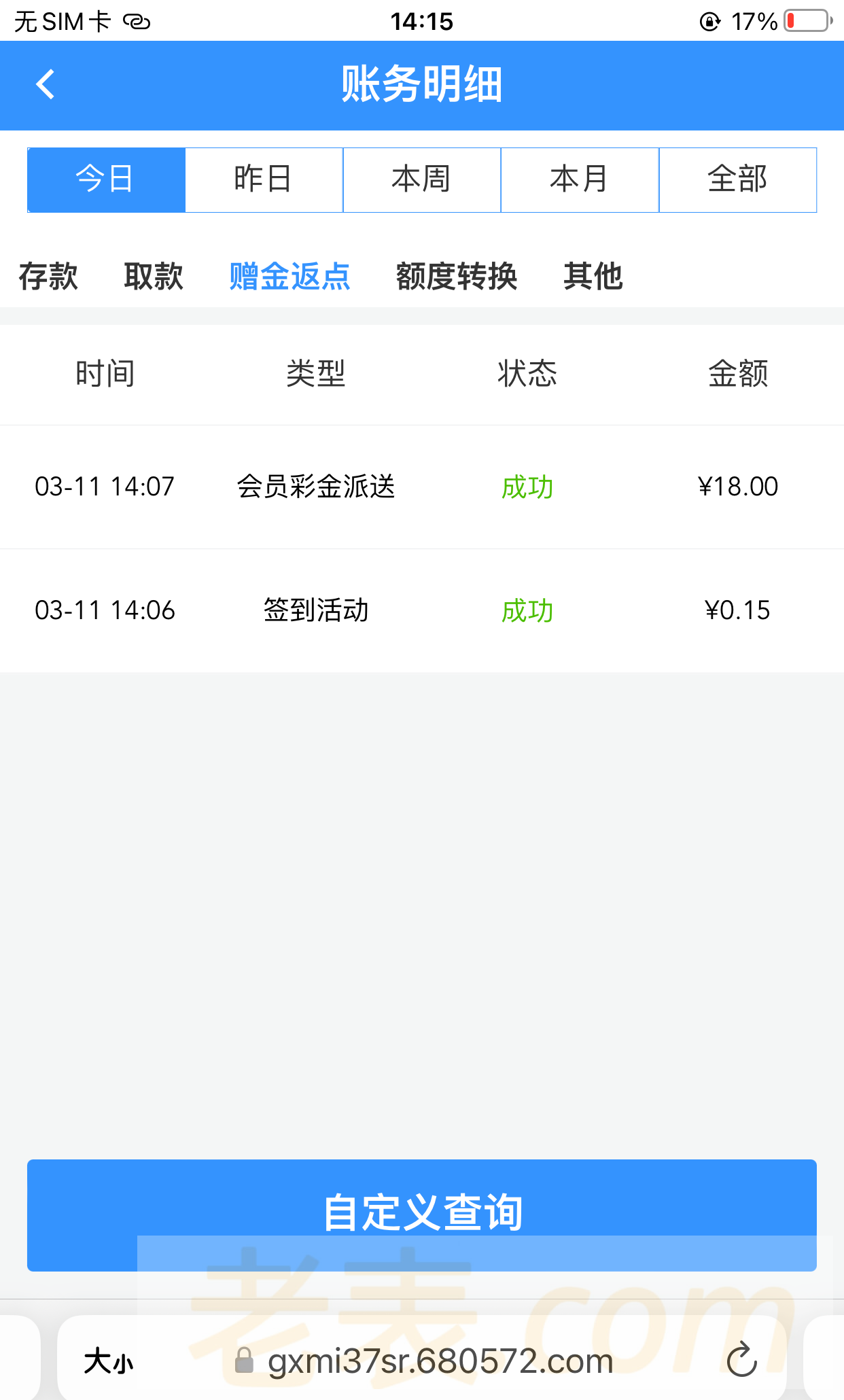Select the 赠金返点 category
844x1400 pixels.
pyautogui.click(x=290, y=277)
